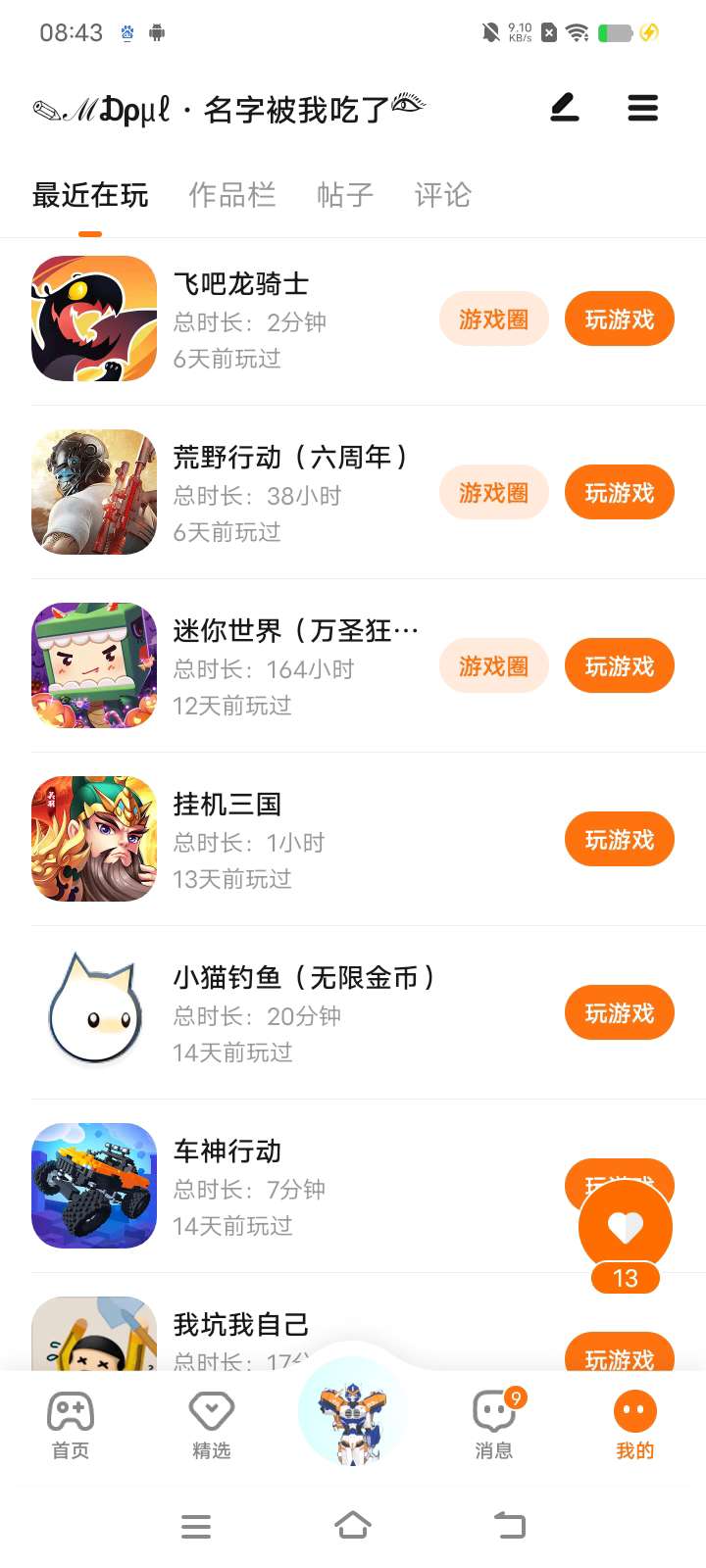Start 荒野行动 via 玩游戏 button

click(x=619, y=493)
